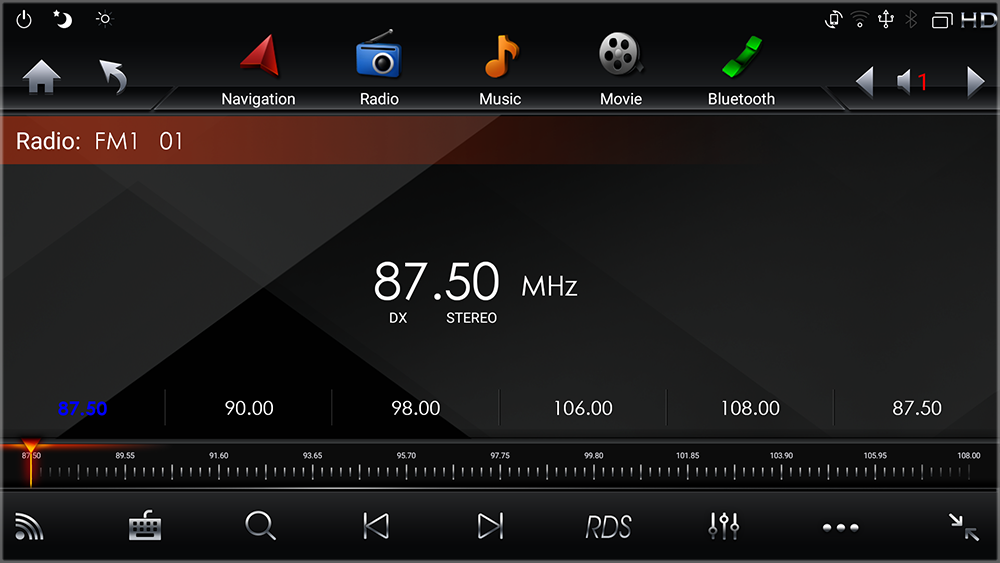Seek to the next station
This screenshot has width=1000, height=563.
click(490, 526)
